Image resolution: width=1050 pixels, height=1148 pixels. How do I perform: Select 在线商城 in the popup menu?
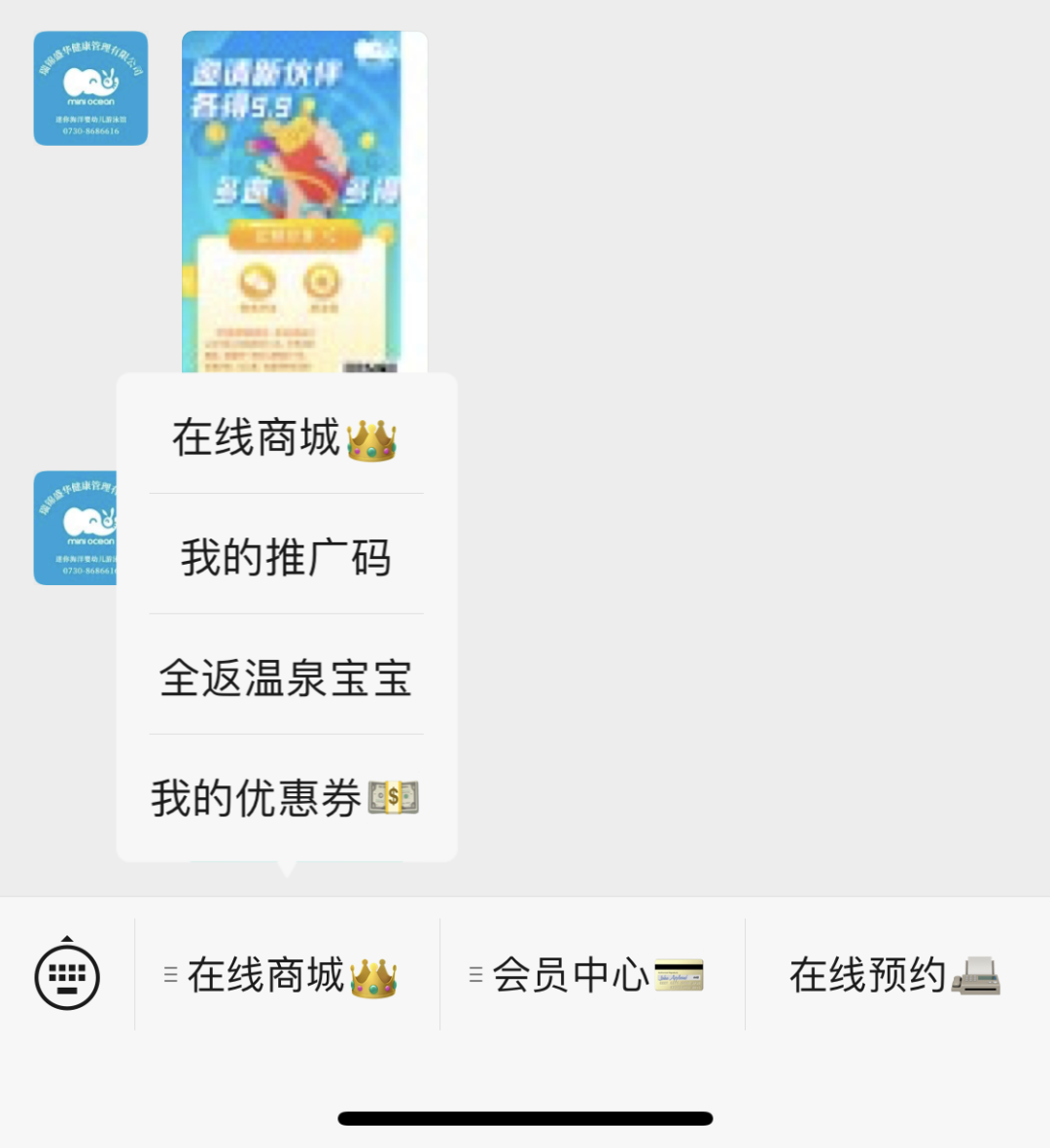286,437
